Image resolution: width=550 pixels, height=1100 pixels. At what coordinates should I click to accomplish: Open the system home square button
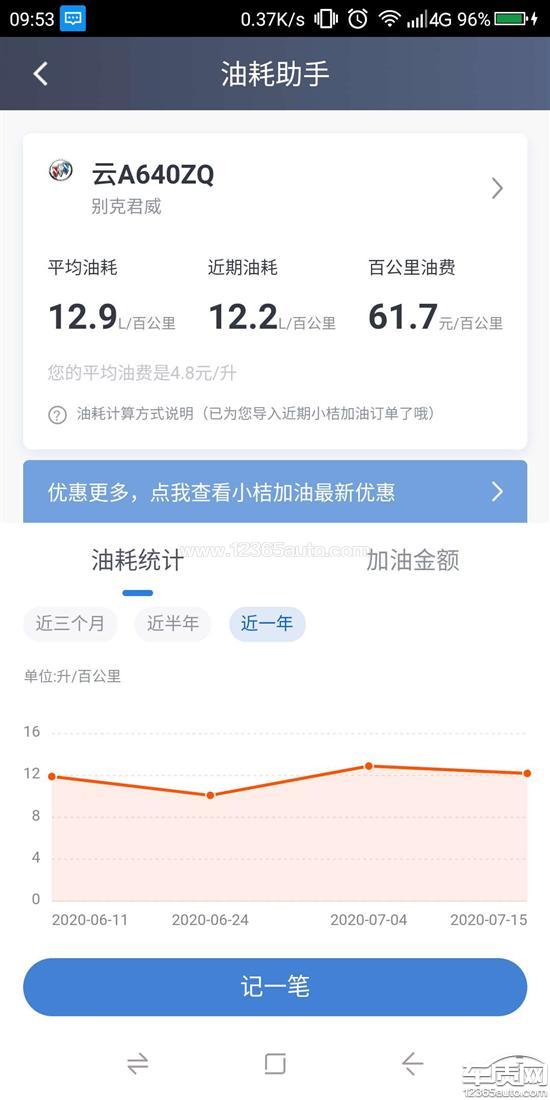point(275,1064)
